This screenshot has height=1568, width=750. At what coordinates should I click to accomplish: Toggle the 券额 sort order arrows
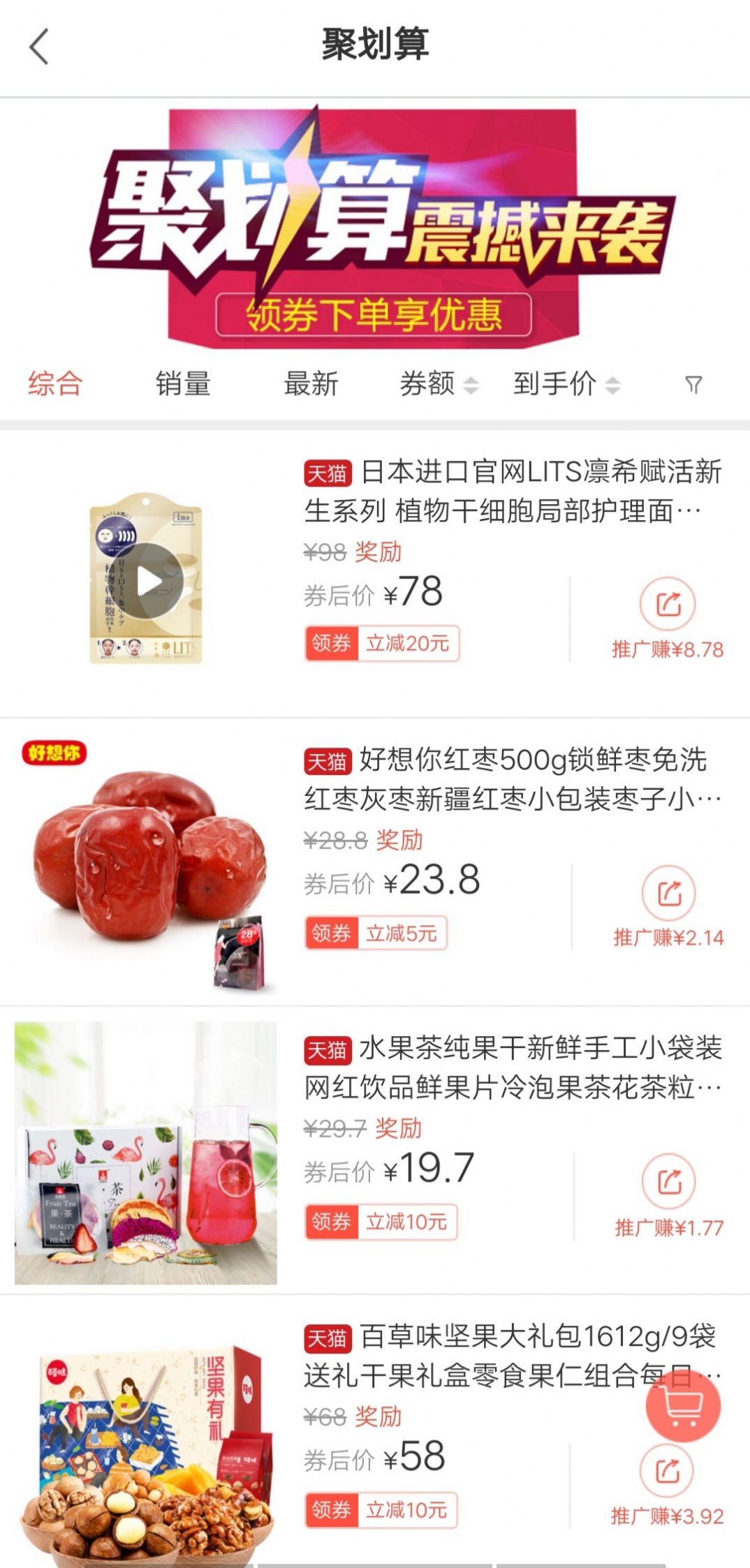pos(473,383)
